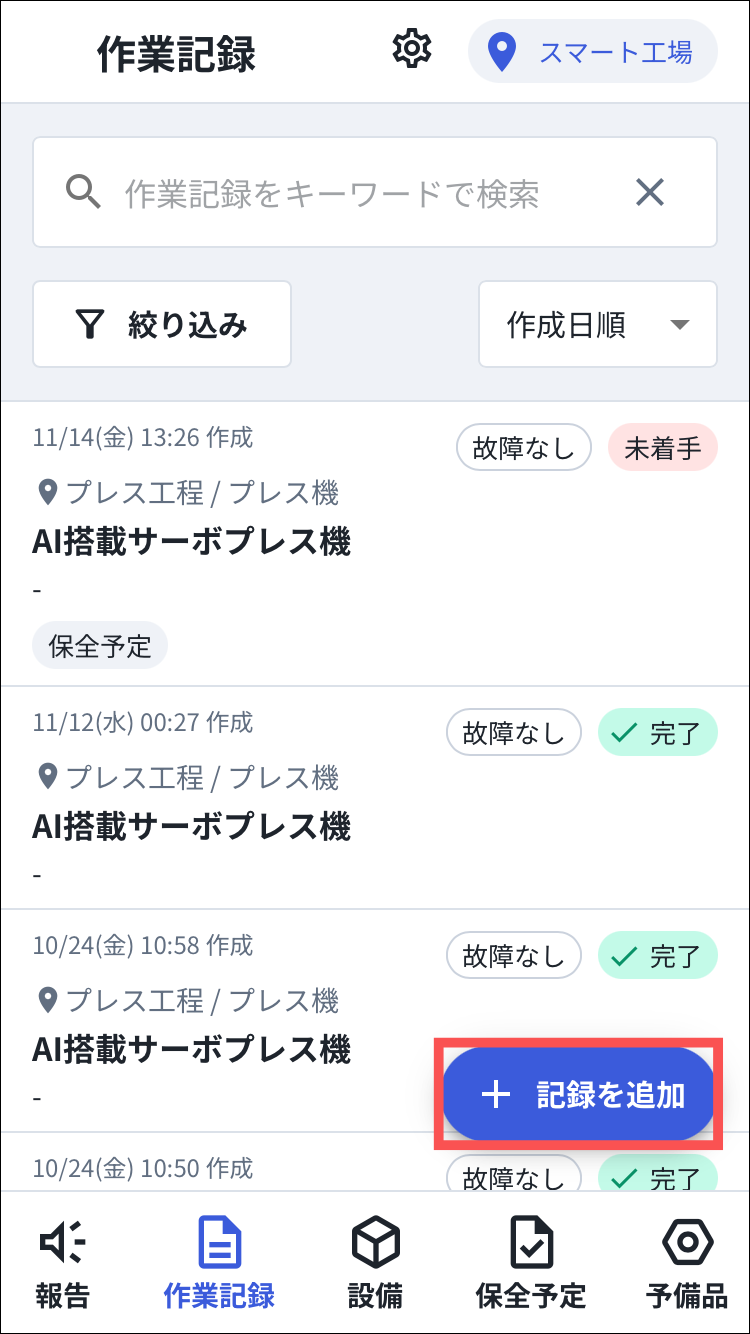The image size is (750, 1334).
Task: Open the 予備品 tab
Action: coord(687,1263)
